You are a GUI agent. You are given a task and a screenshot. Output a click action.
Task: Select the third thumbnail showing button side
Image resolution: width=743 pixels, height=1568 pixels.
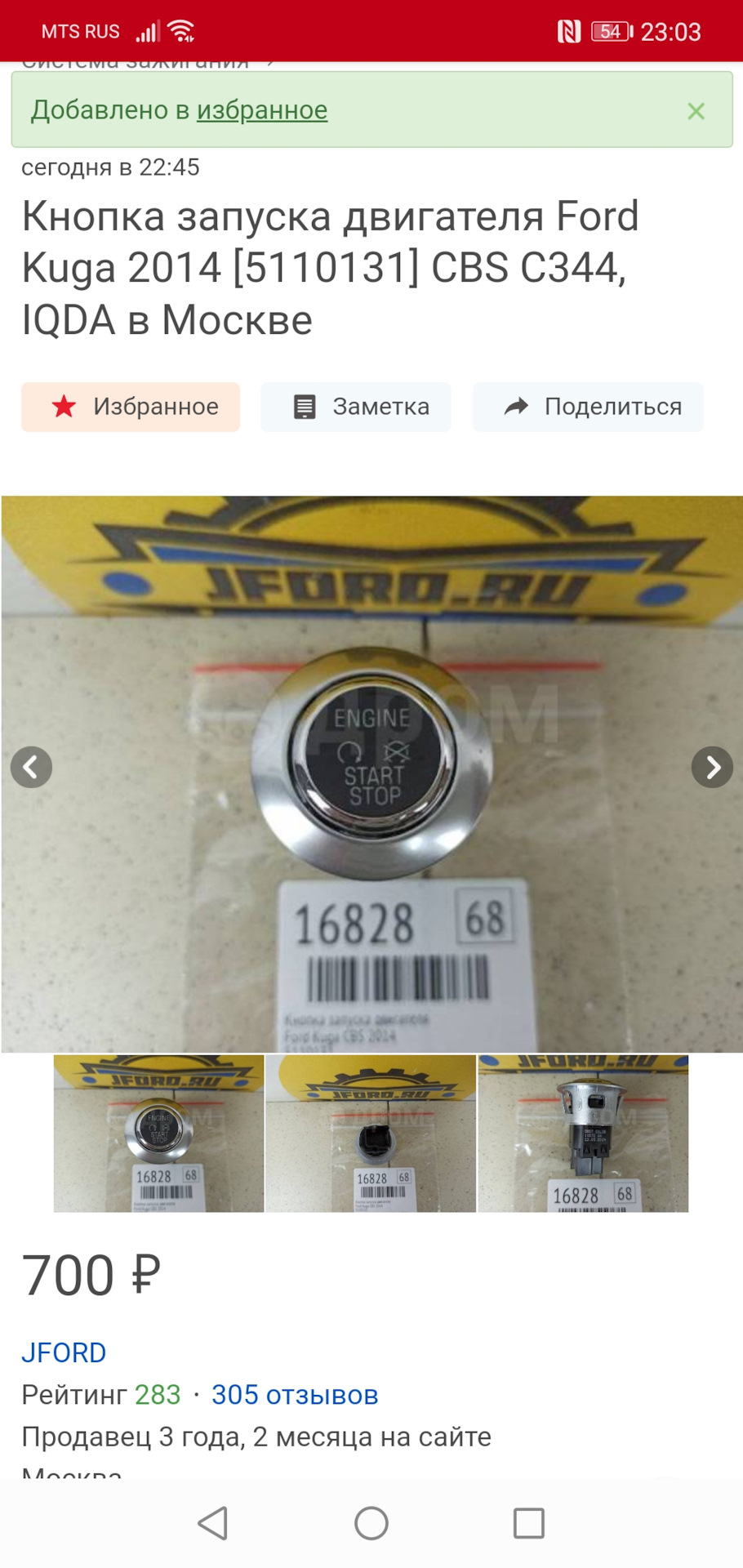[583, 1134]
